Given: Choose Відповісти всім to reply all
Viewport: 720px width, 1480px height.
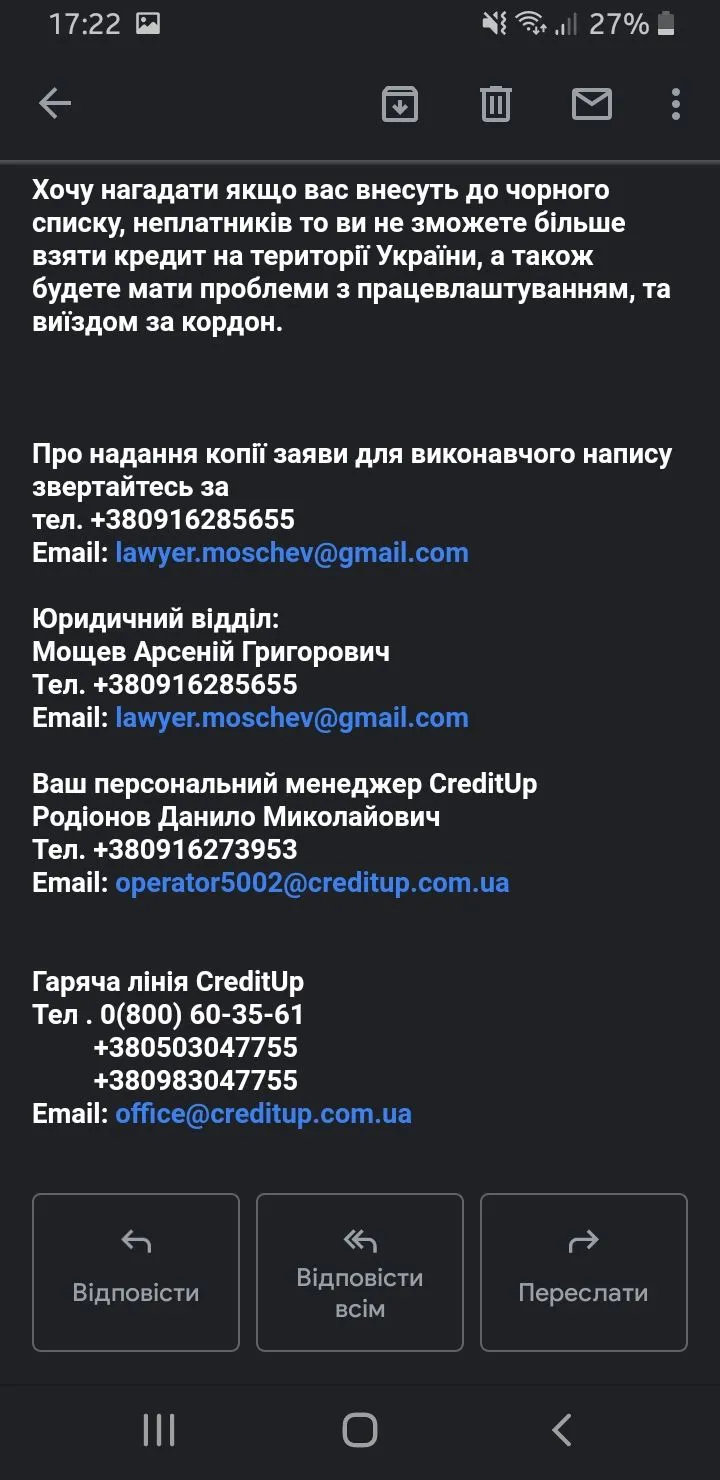Looking at the screenshot, I should click(360, 1272).
